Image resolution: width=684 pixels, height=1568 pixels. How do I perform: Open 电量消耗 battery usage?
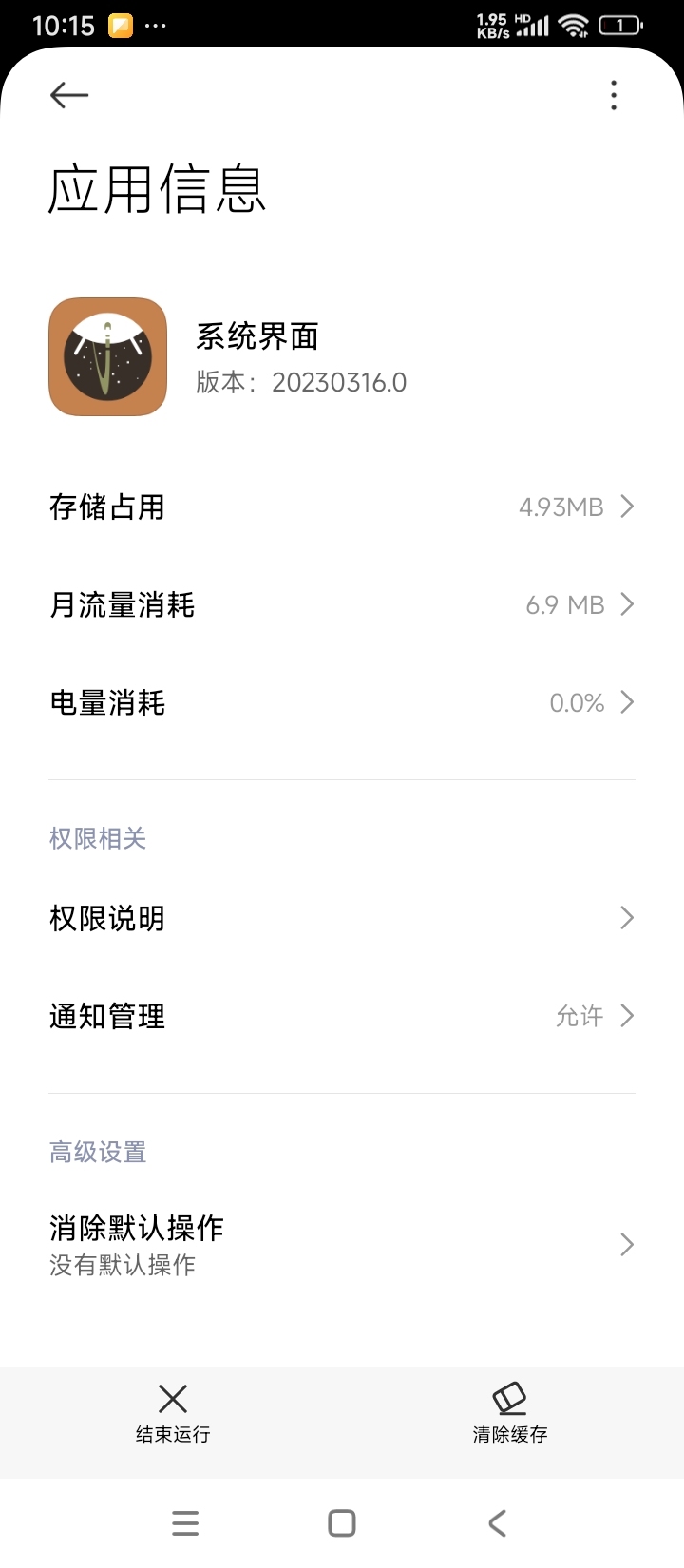pyautogui.click(x=342, y=702)
